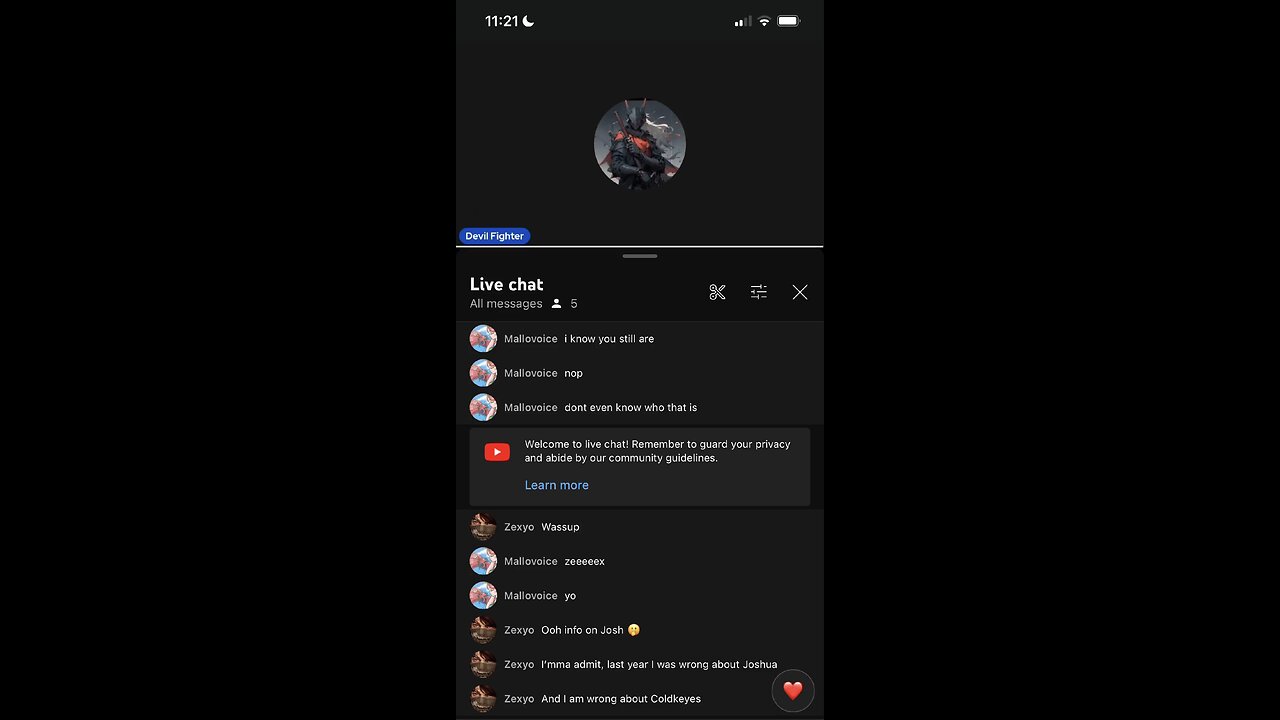This screenshot has width=1280, height=720.
Task: Open Mallovoice's zeeeeex message
Action: coord(584,561)
